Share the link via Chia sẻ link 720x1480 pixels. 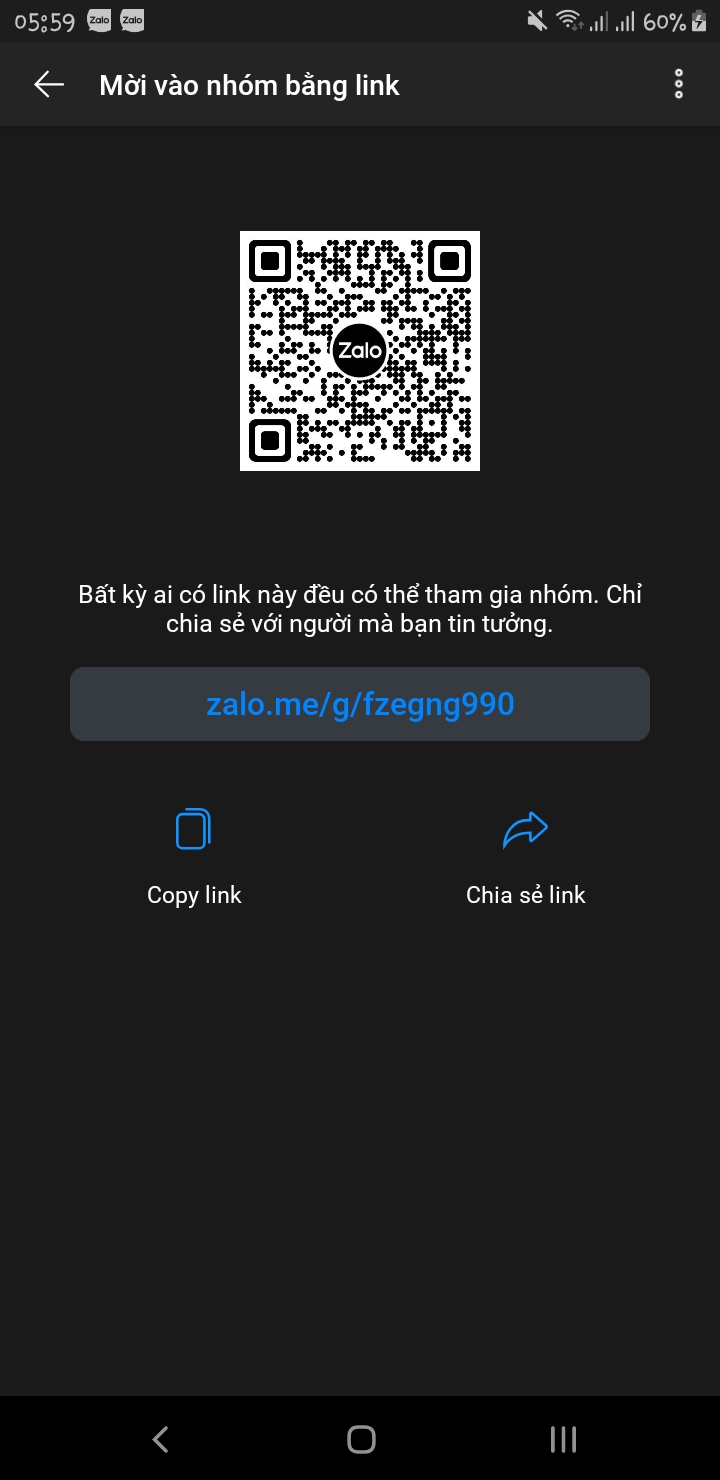coord(525,857)
